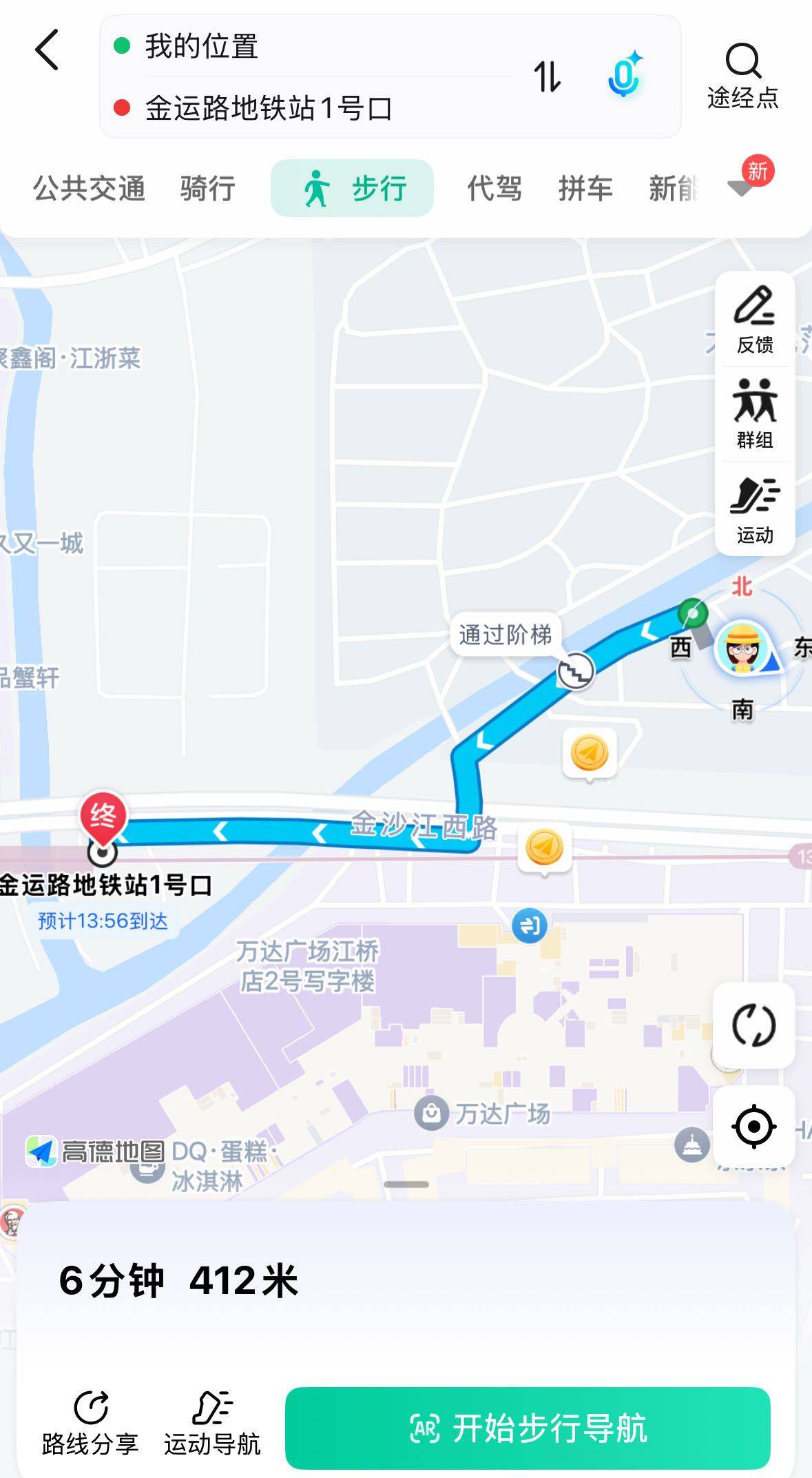Start 运动导航 sports navigation
Viewport: 812px width, 1478px height.
coord(212,1423)
